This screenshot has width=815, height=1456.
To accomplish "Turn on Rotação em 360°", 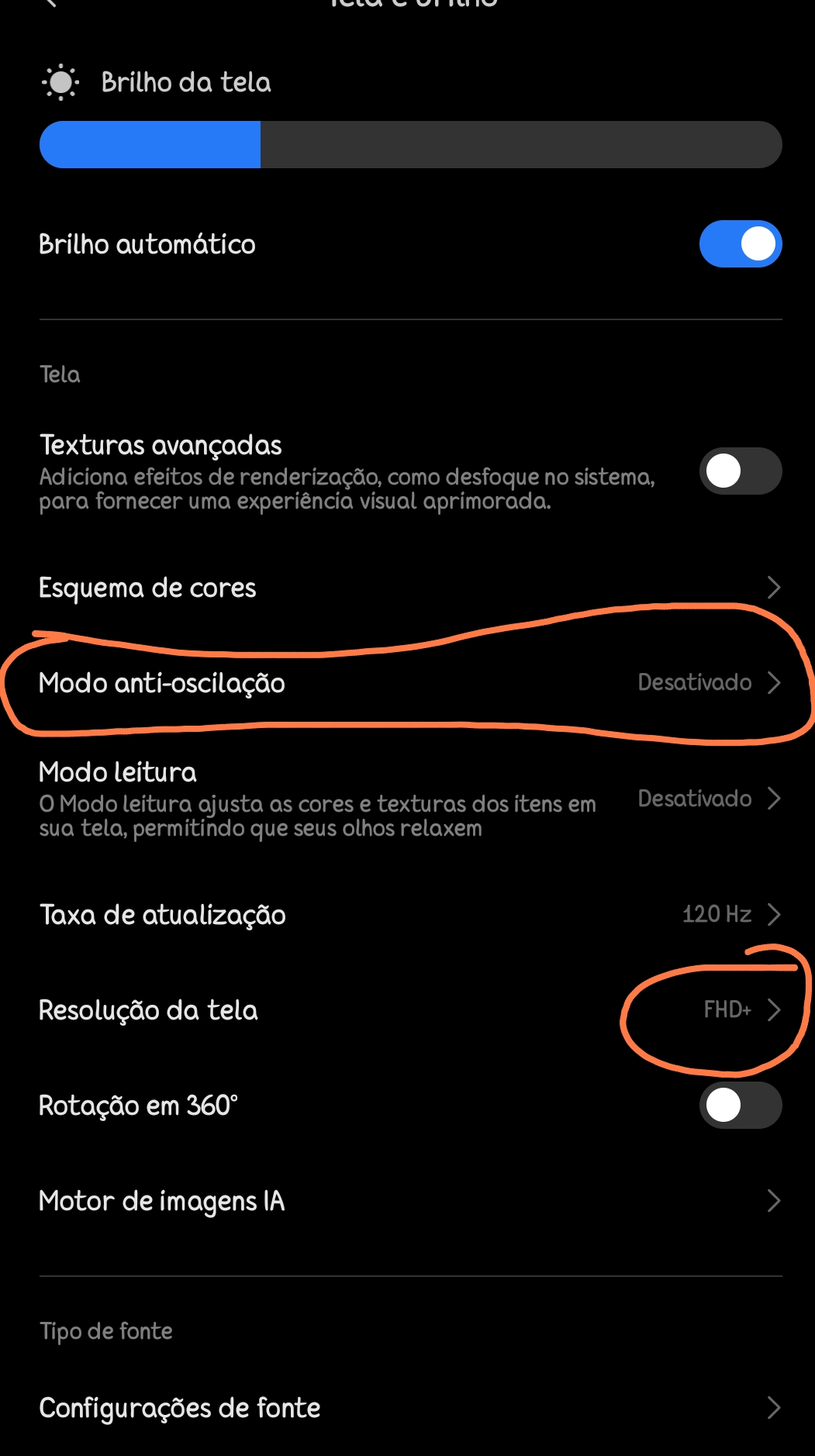I will pyautogui.click(x=741, y=1105).
